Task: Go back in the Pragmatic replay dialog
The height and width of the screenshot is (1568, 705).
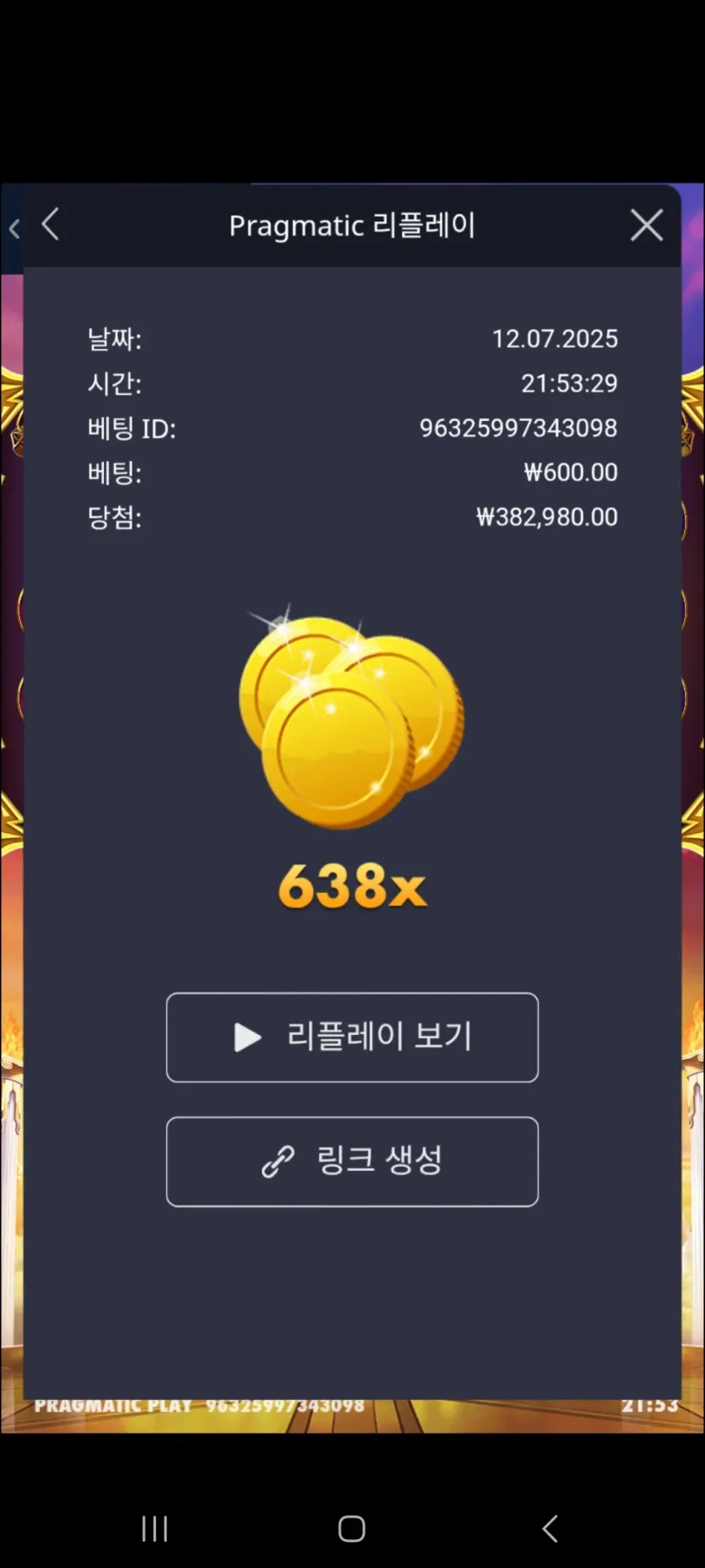Action: pyautogui.click(x=51, y=225)
